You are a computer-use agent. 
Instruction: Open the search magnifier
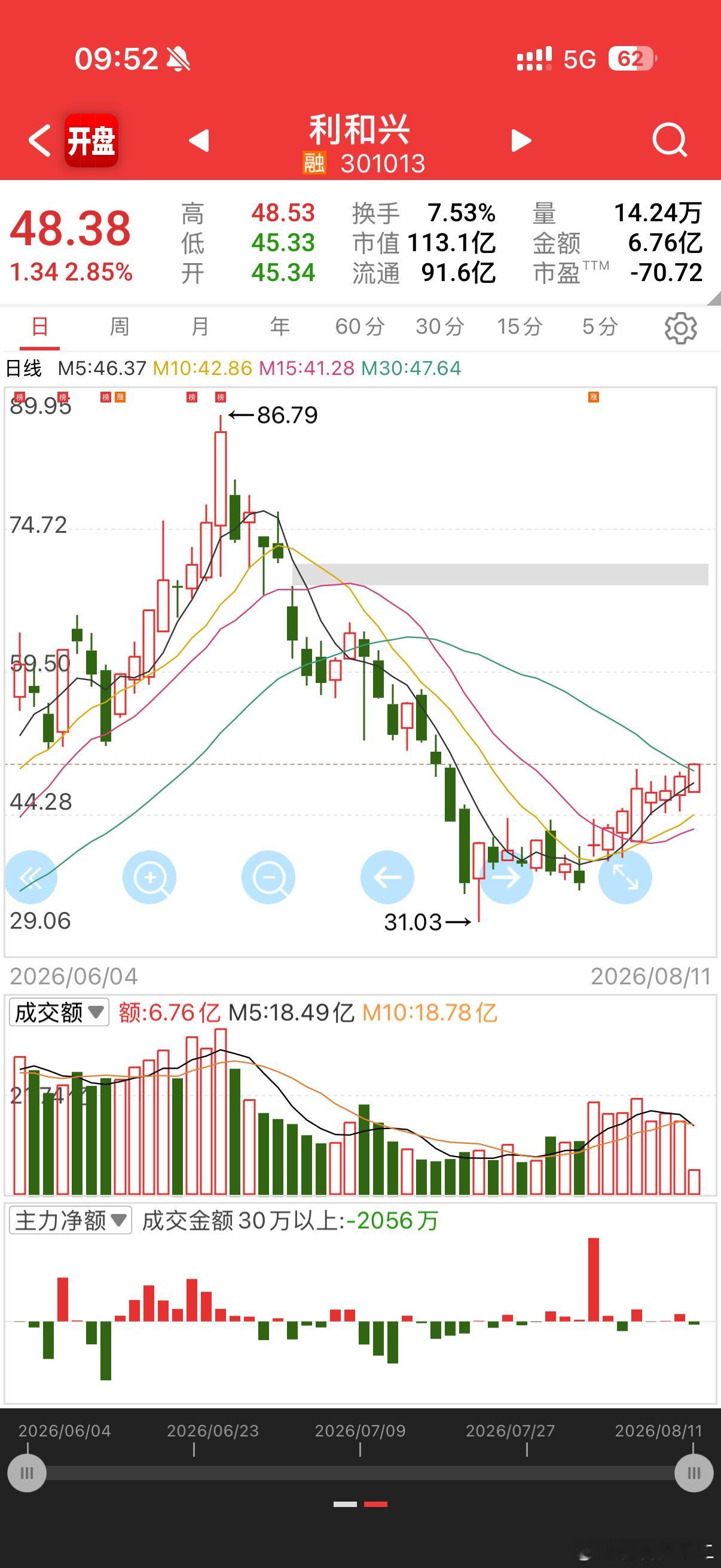coord(670,141)
